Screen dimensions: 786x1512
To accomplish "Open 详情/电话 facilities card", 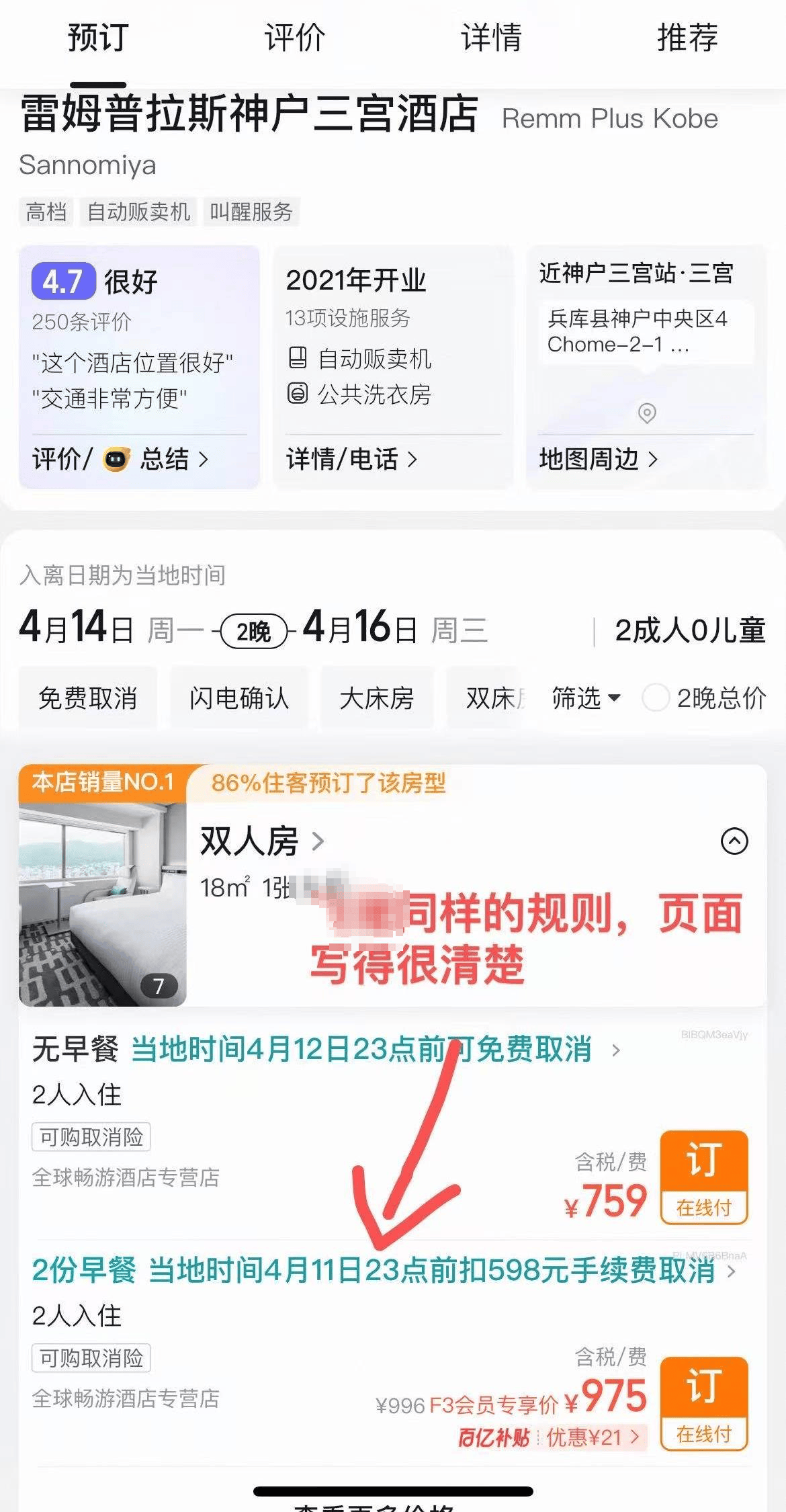I will coord(351,460).
